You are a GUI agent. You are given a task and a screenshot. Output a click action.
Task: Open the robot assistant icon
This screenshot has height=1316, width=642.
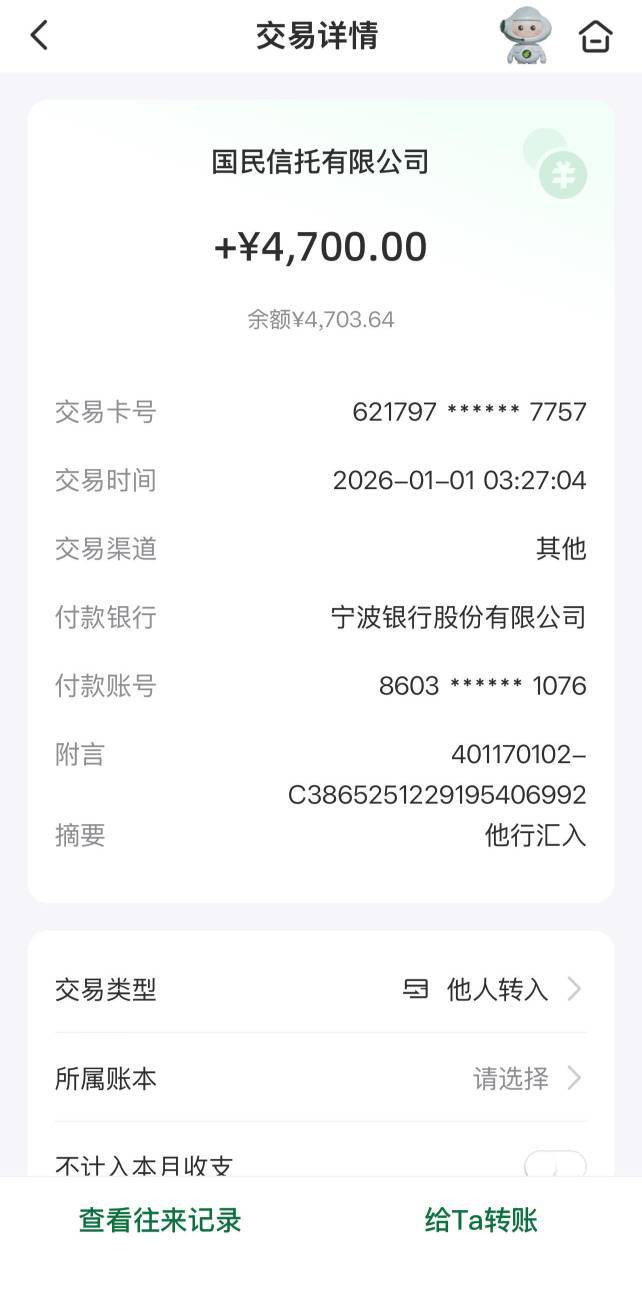(525, 36)
